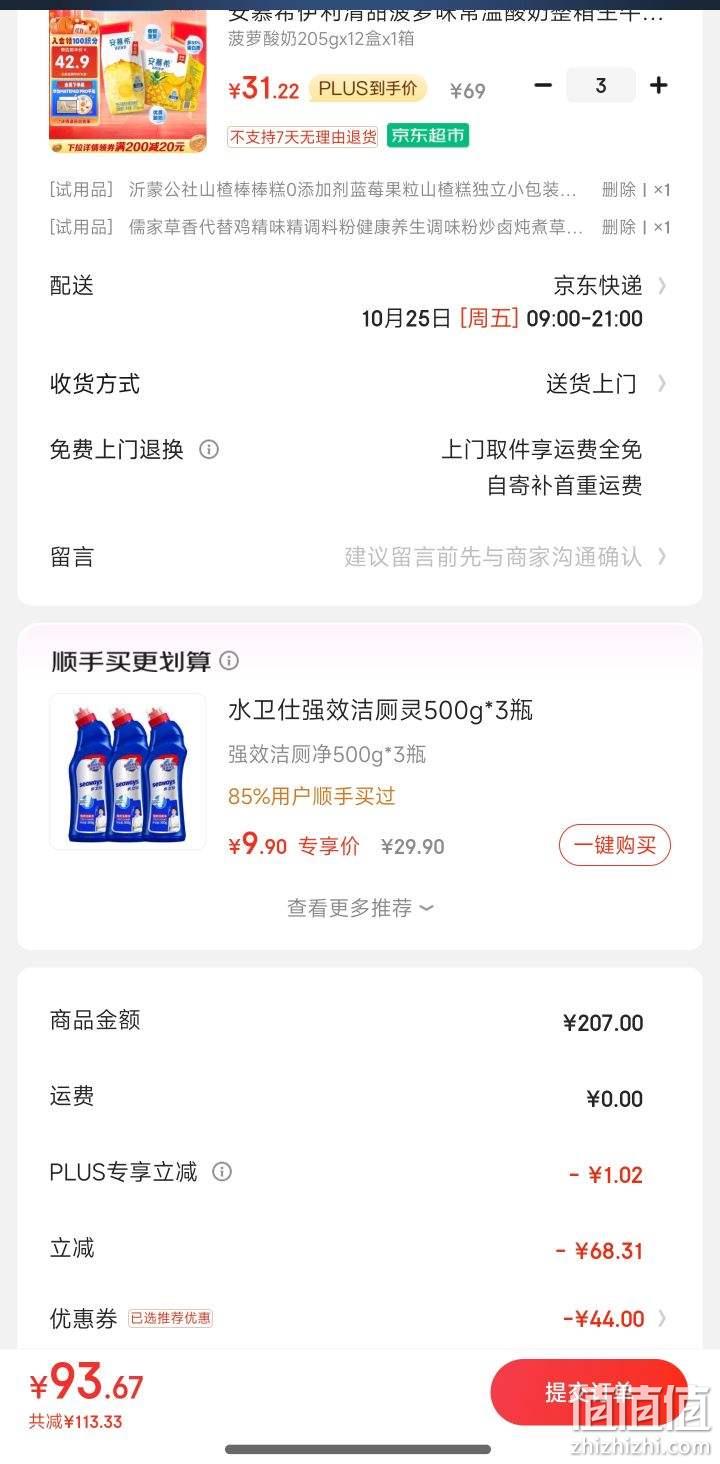Expand 查看更多推荐

[x=360, y=908]
